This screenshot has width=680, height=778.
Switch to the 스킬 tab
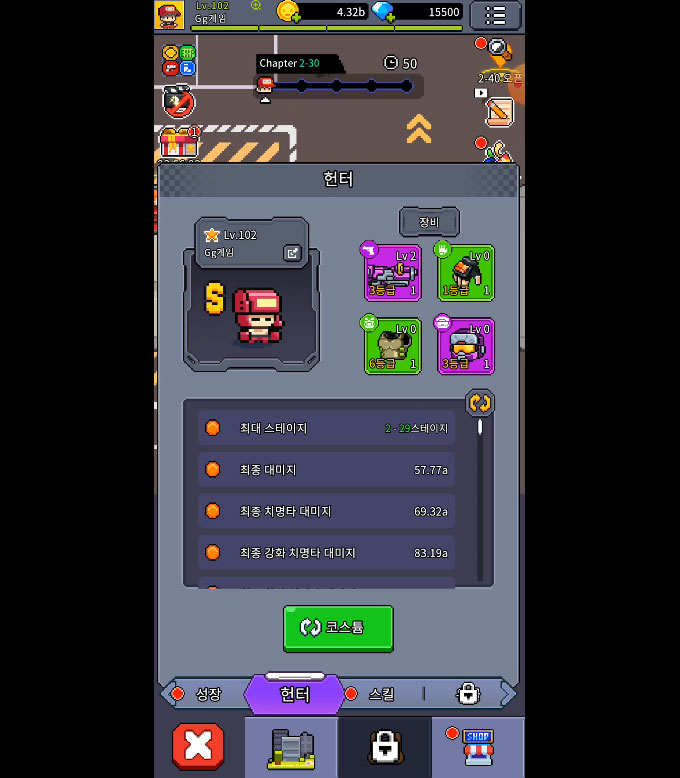pyautogui.click(x=381, y=693)
